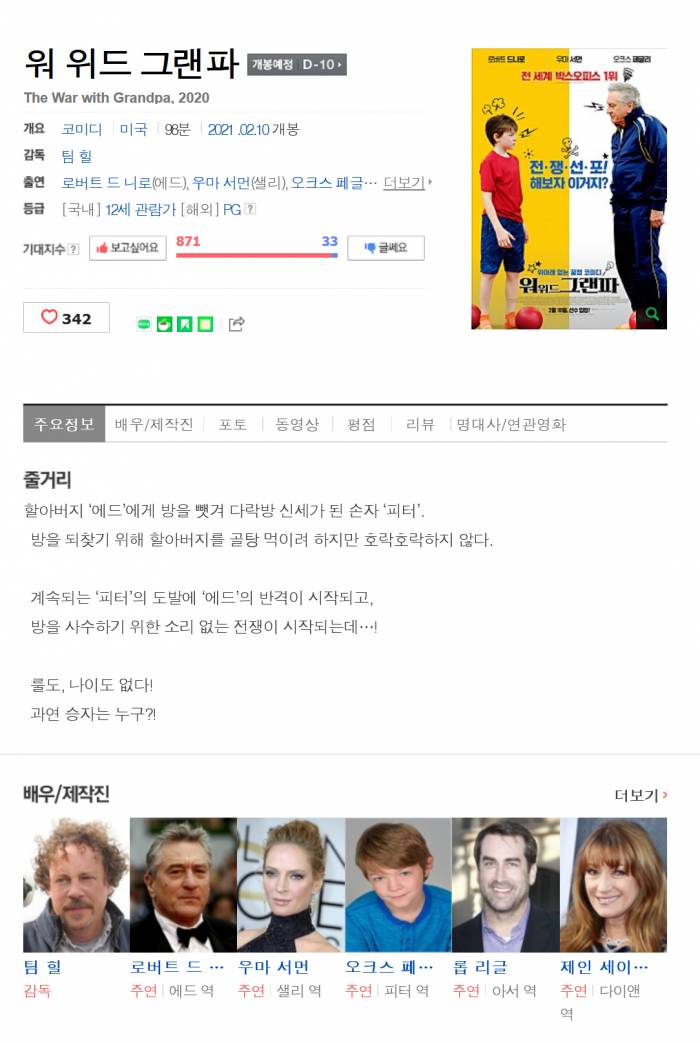Image resolution: width=700 pixels, height=1043 pixels.
Task: Tap the 글쎄요 thumbs-down button
Action: click(x=386, y=248)
